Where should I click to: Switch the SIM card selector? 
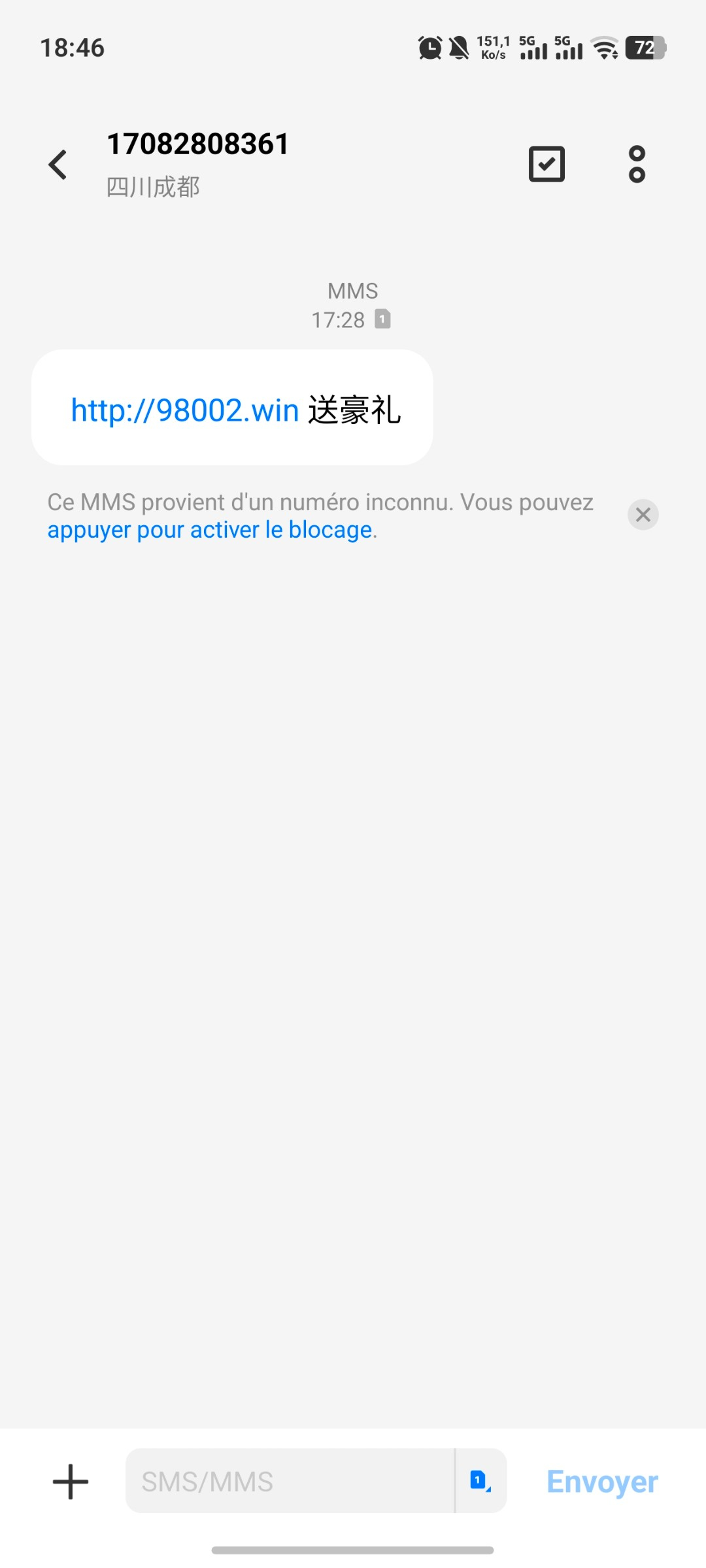pyautogui.click(x=480, y=1481)
